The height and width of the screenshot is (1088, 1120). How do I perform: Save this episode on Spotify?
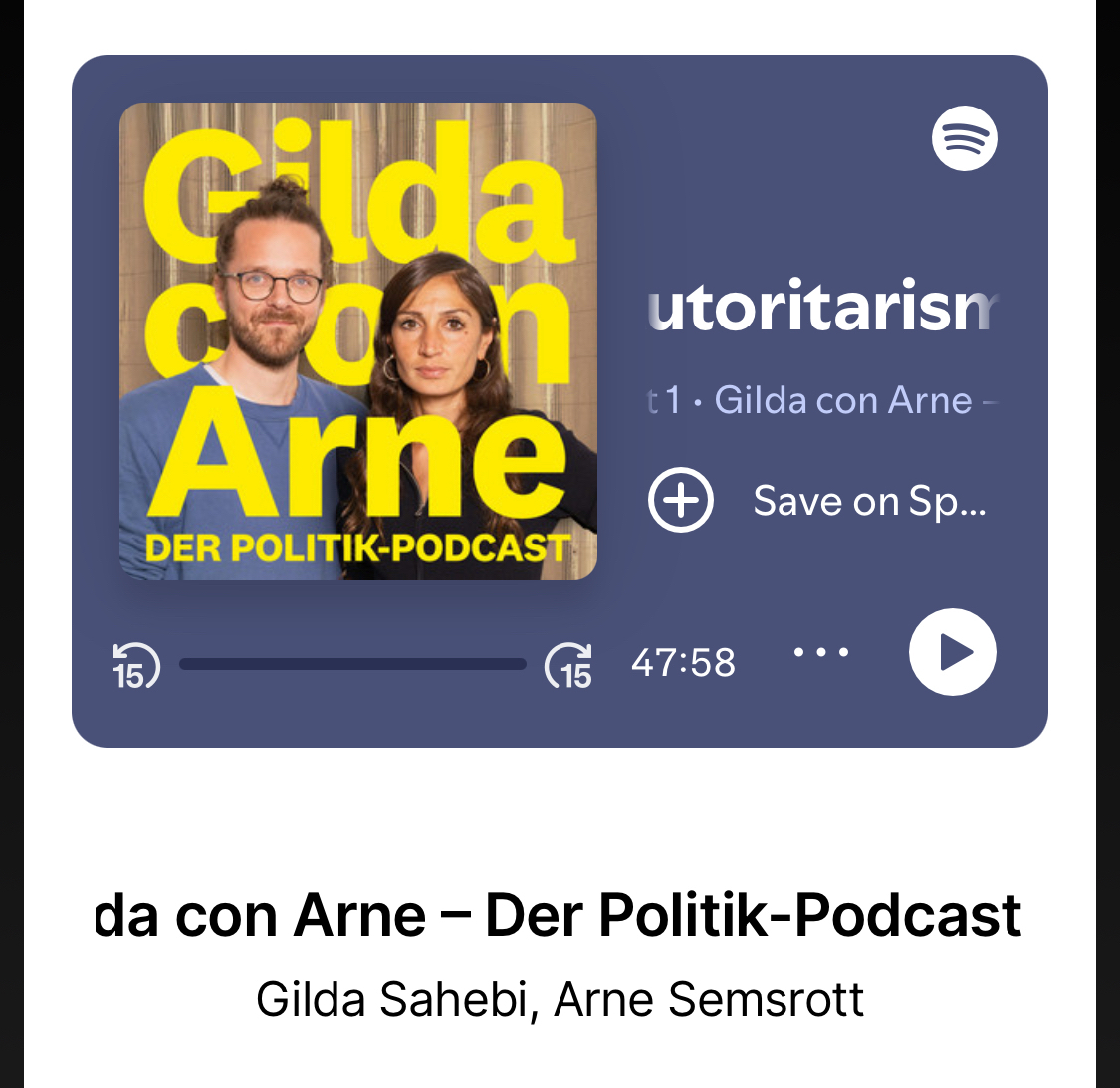pyautogui.click(x=681, y=500)
